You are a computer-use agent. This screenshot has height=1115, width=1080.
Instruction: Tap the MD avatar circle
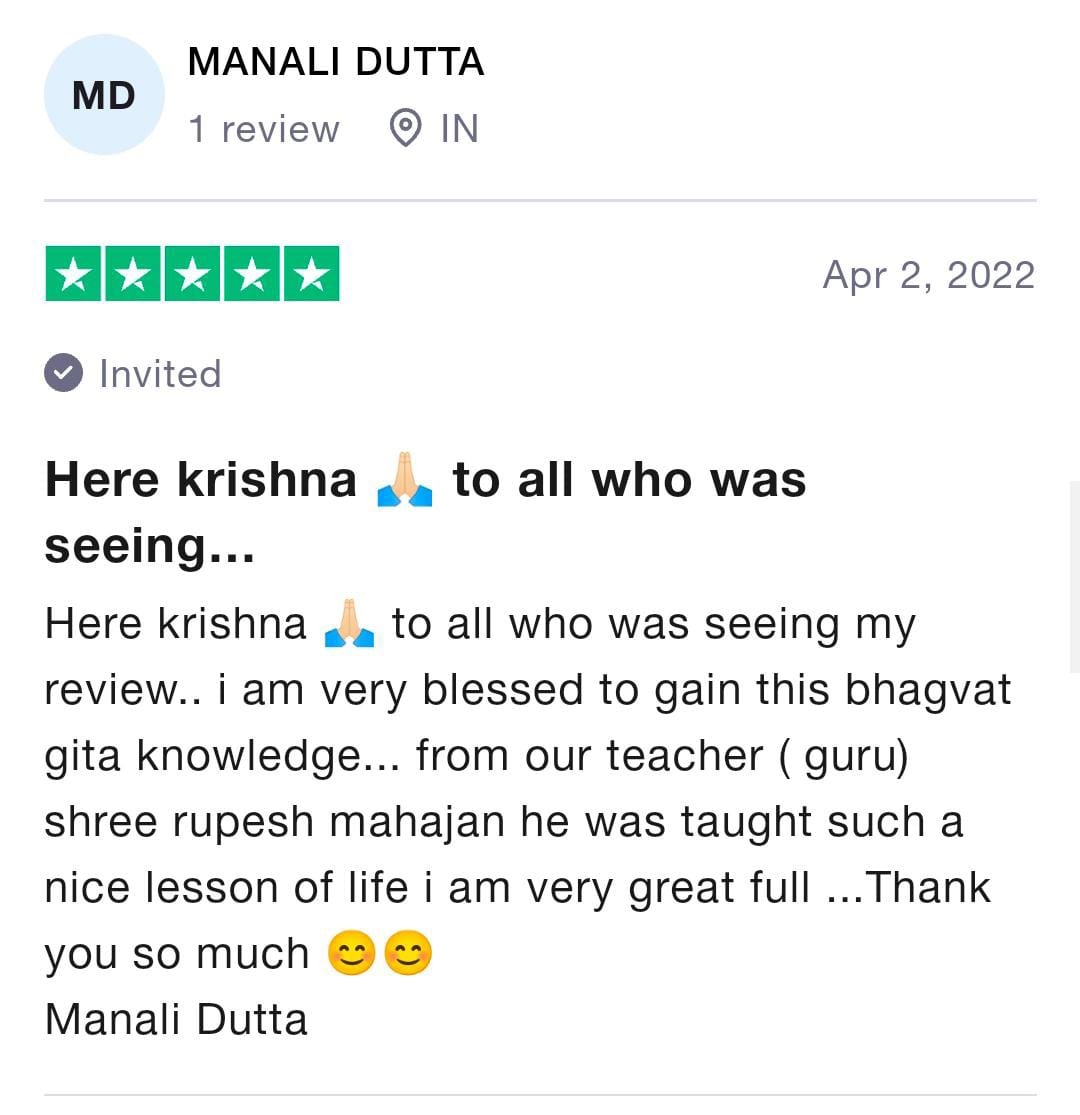click(x=104, y=96)
